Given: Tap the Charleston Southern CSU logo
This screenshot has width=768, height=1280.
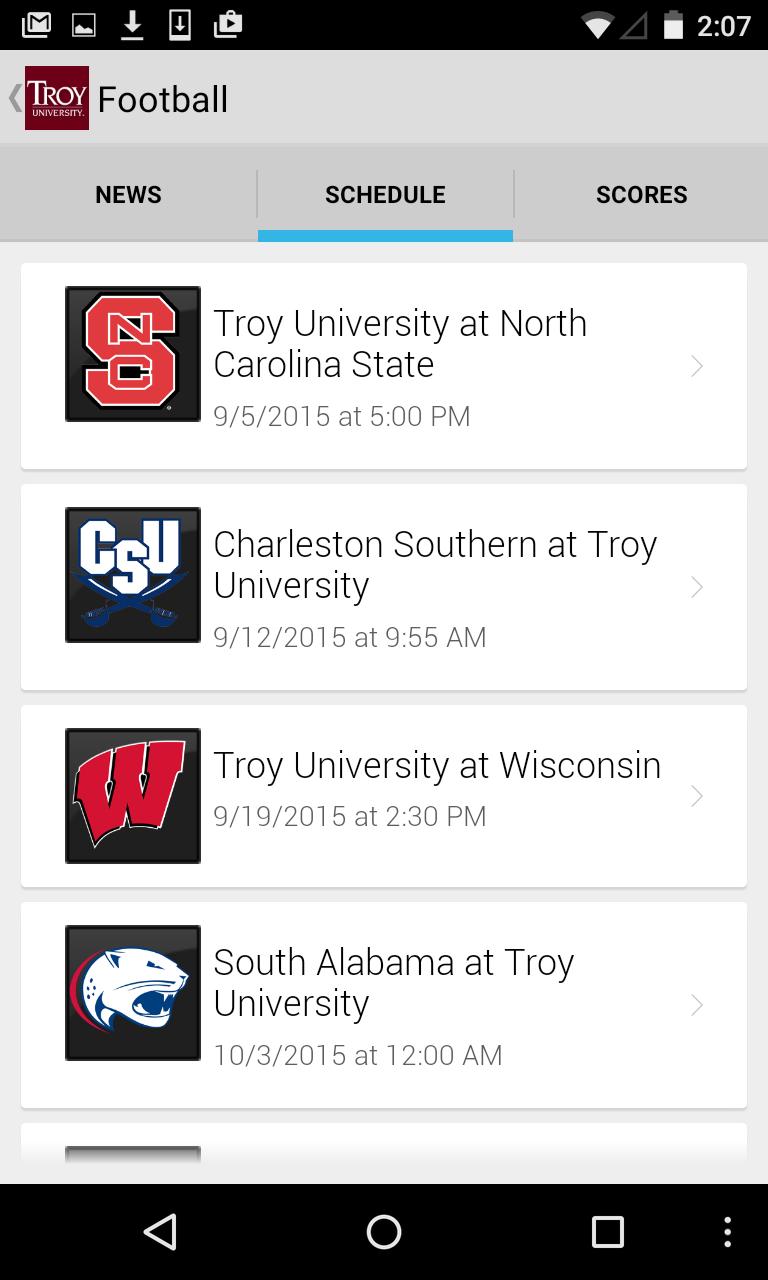Looking at the screenshot, I should coord(133,574).
